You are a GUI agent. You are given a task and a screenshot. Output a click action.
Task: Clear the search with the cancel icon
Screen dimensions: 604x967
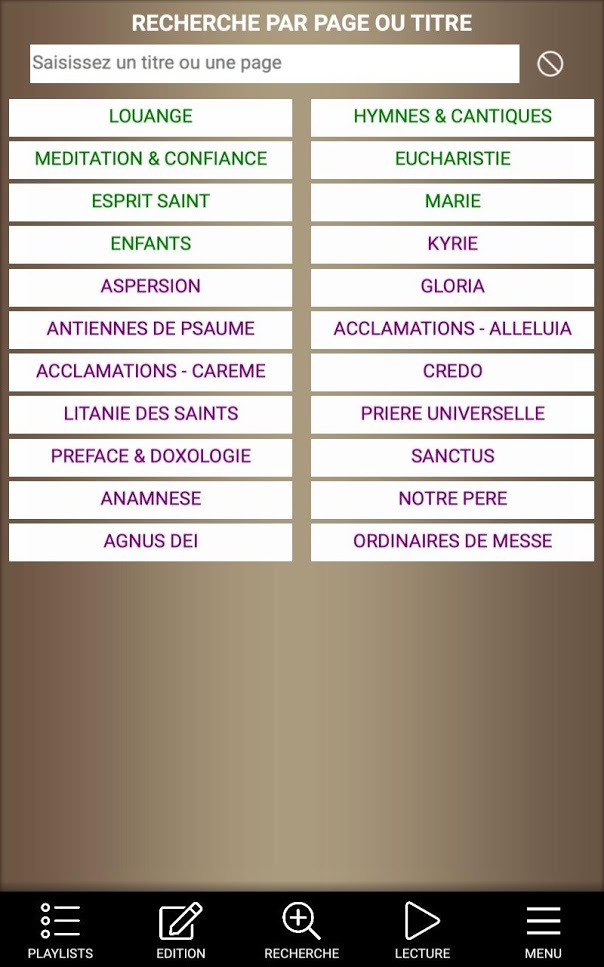(550, 64)
